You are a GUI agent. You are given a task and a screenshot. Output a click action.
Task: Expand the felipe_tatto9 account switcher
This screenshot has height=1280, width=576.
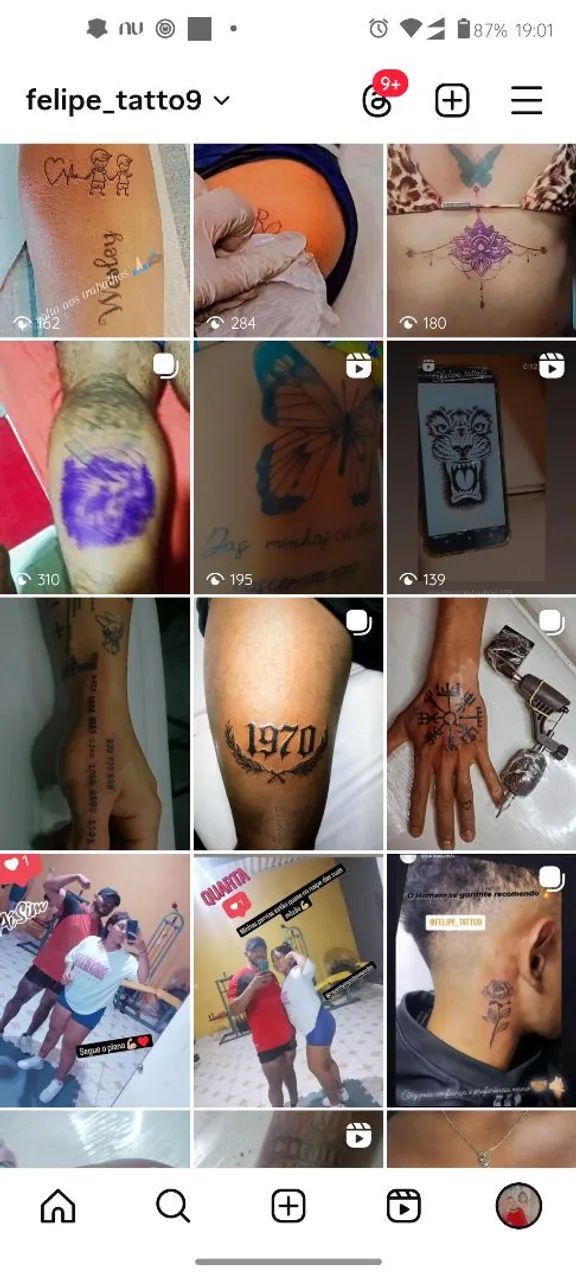(x=128, y=100)
